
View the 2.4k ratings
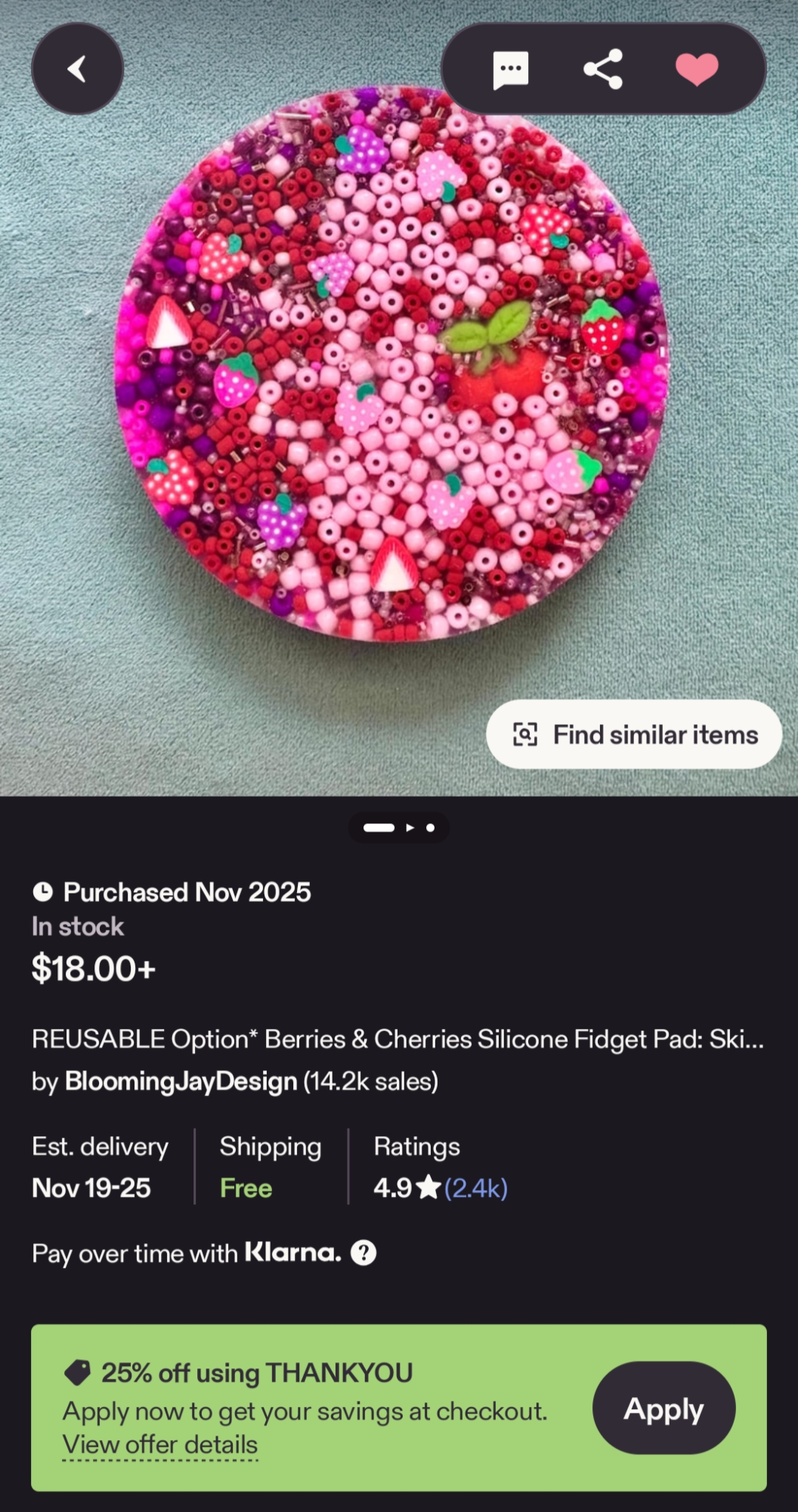point(475,1188)
